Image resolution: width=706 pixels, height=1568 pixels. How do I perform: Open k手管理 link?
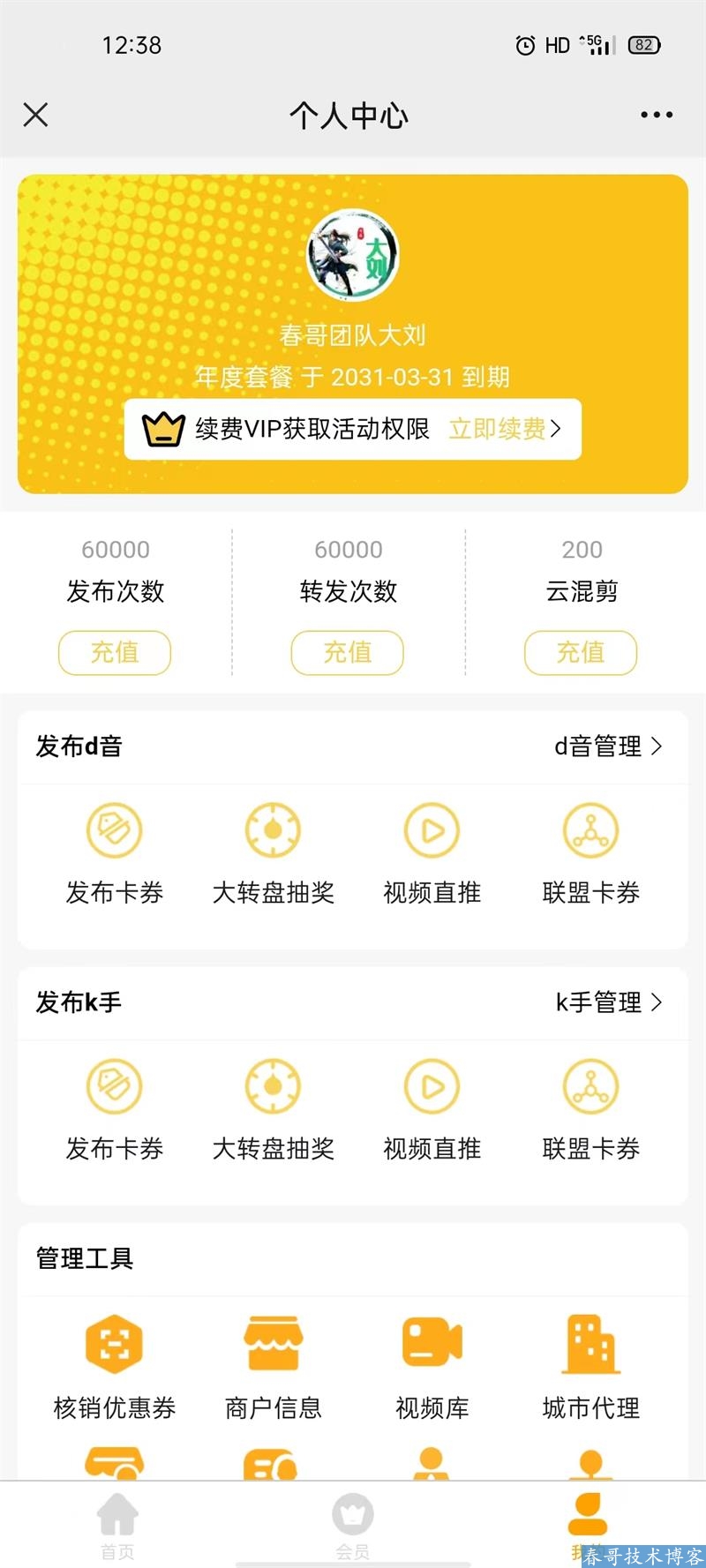[608, 1002]
